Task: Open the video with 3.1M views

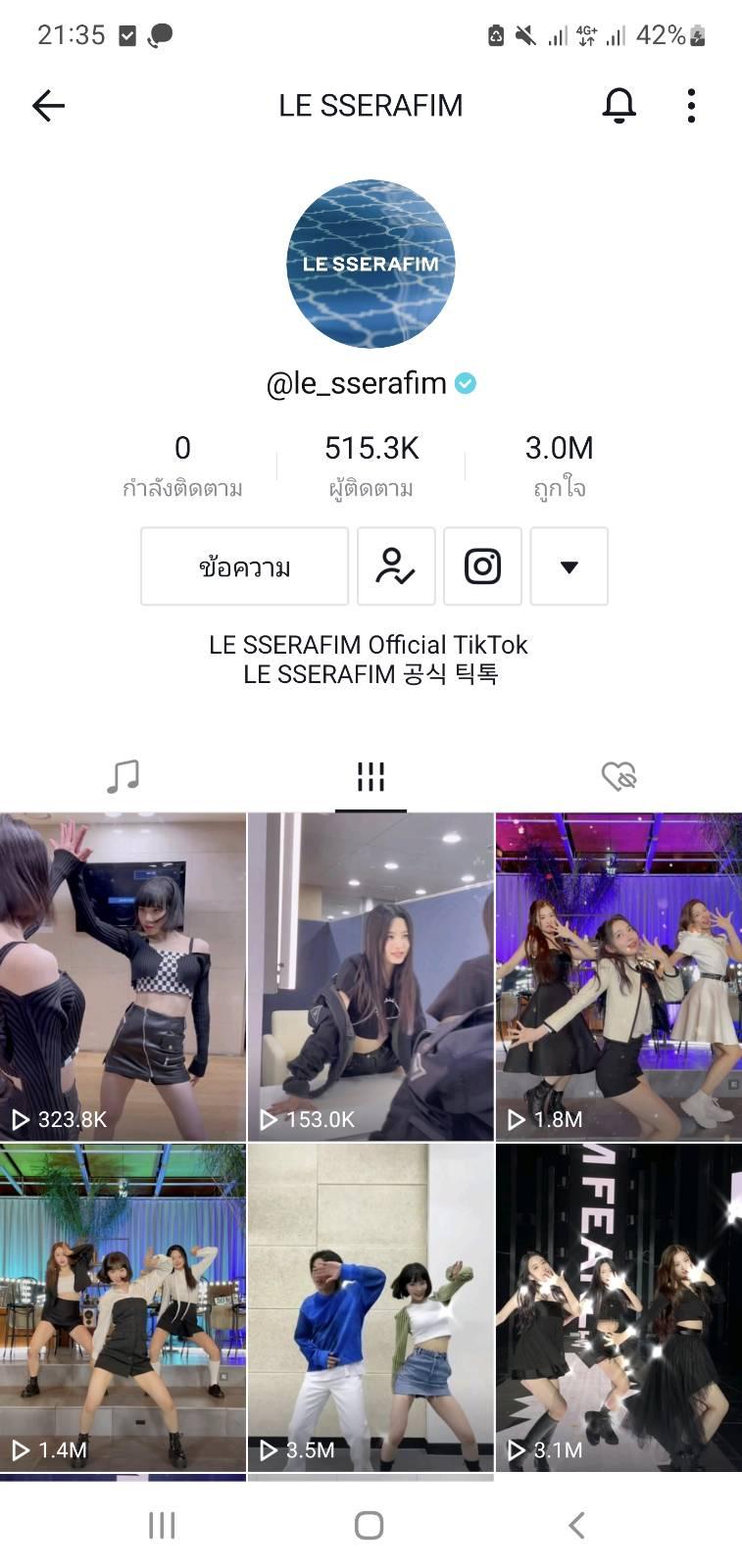Action: [618, 1307]
